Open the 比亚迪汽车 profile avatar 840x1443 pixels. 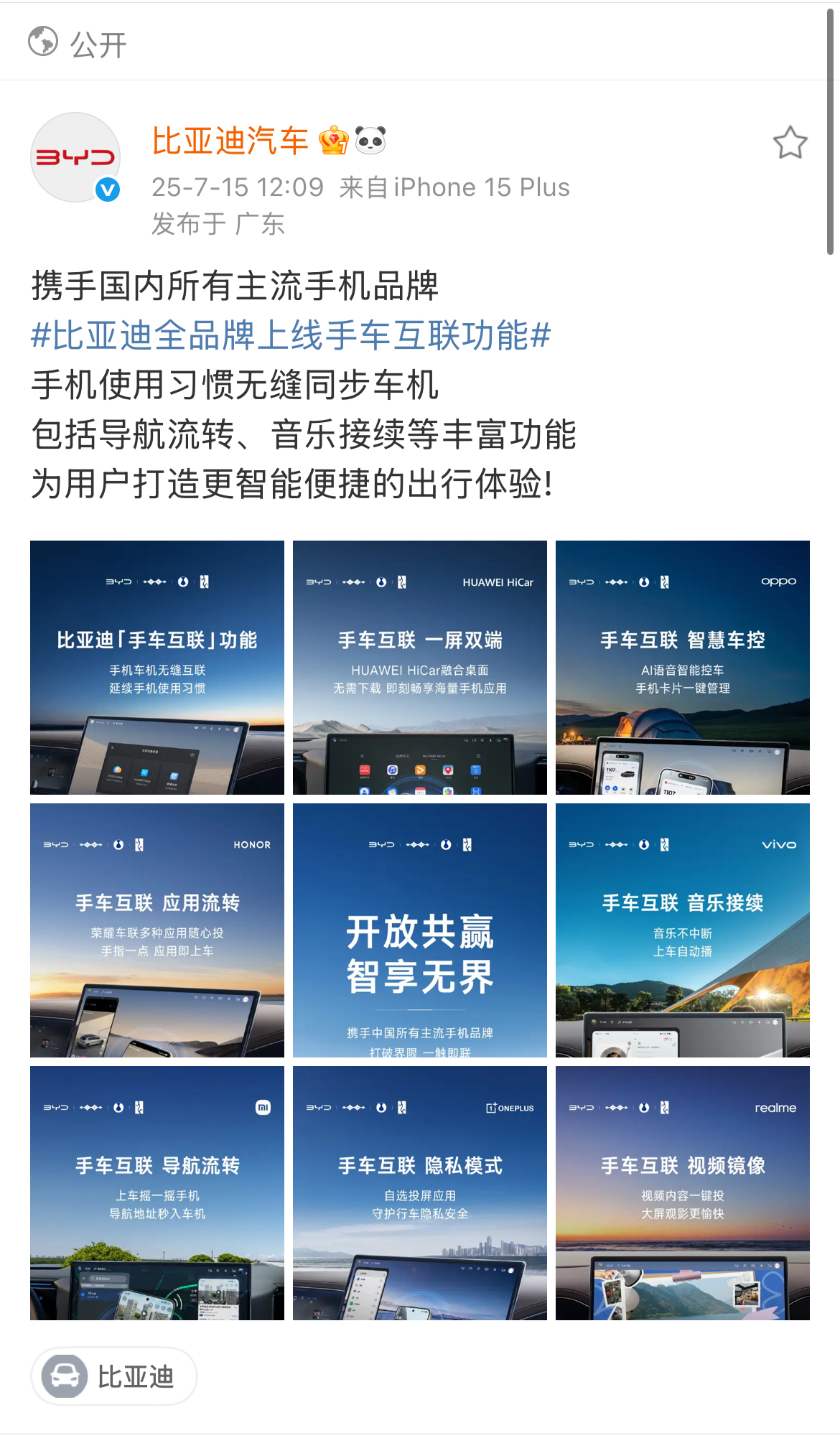(75, 157)
